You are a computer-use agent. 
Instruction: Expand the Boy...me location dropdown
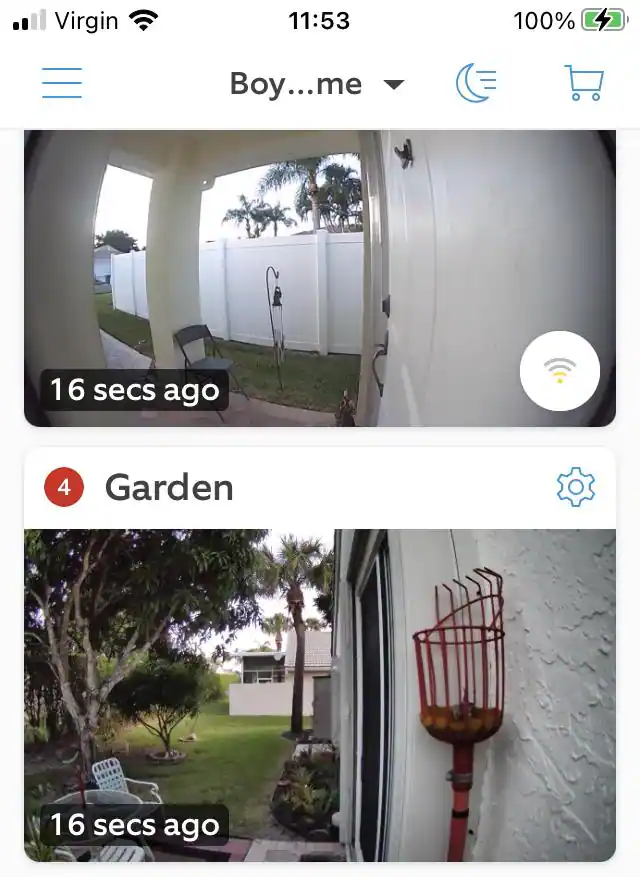[x=316, y=84]
